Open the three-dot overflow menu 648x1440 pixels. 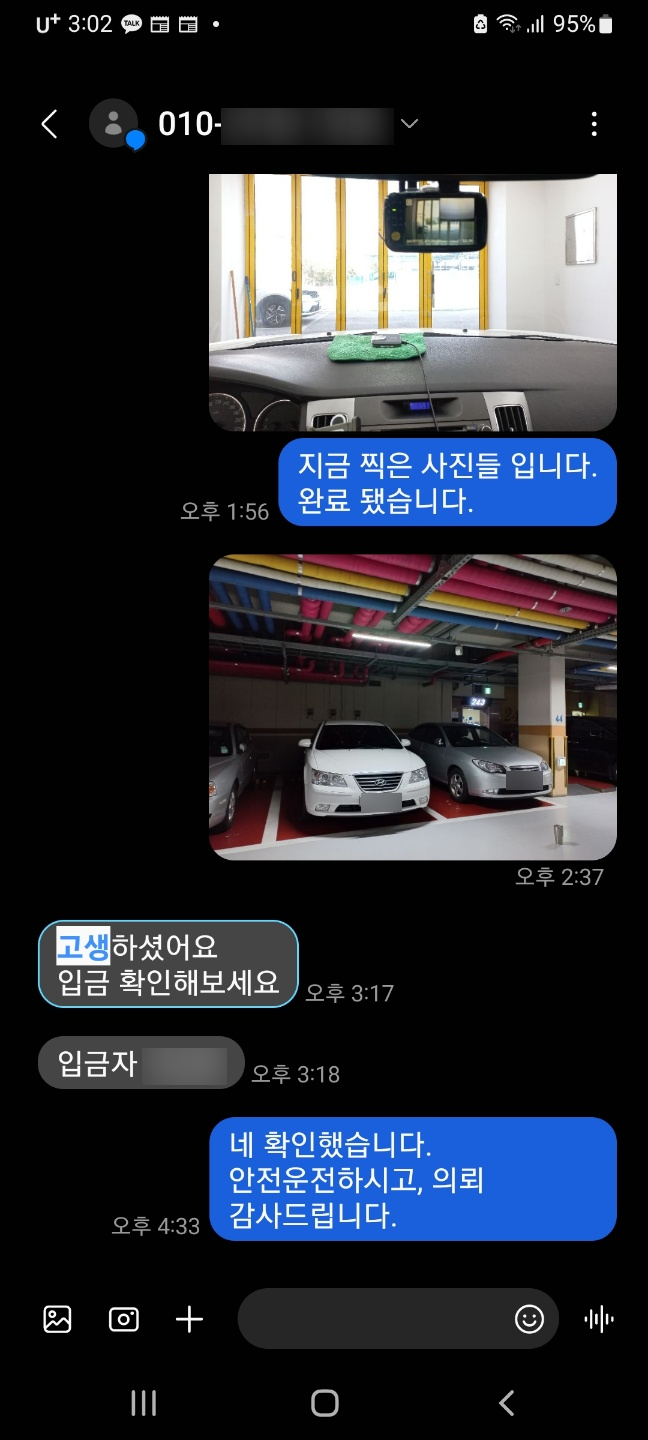point(594,124)
